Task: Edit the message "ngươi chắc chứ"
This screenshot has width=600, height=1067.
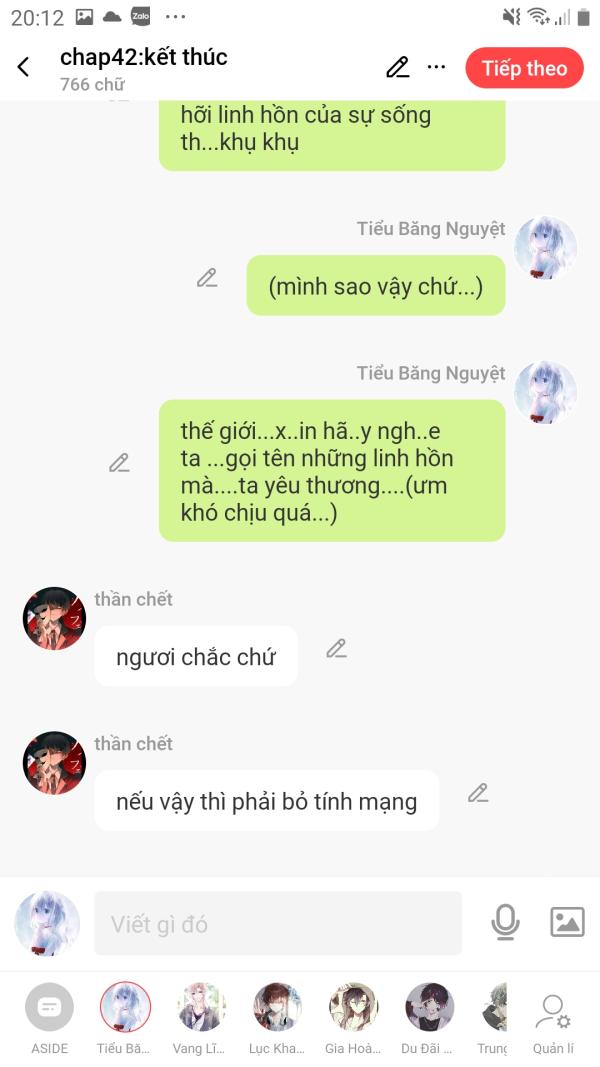Action: pos(336,649)
